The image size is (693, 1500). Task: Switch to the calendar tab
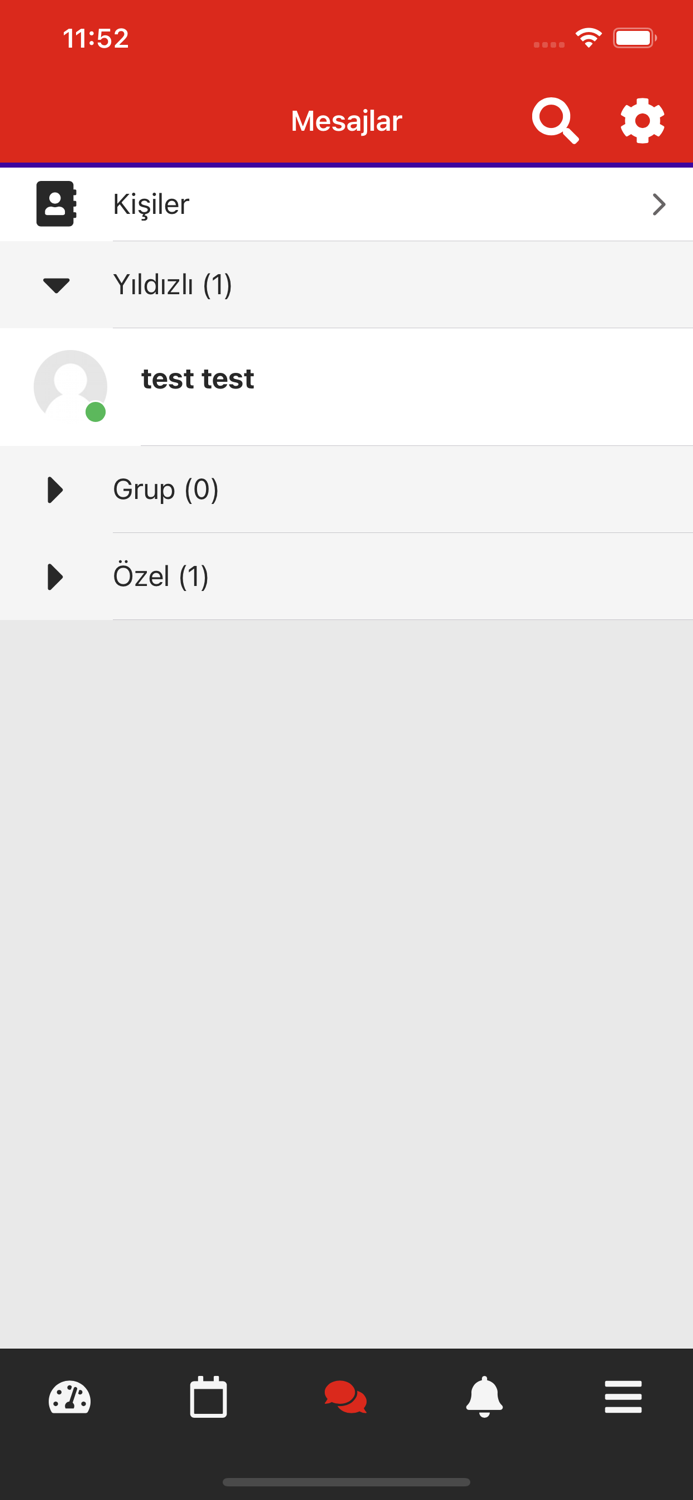tap(208, 1397)
